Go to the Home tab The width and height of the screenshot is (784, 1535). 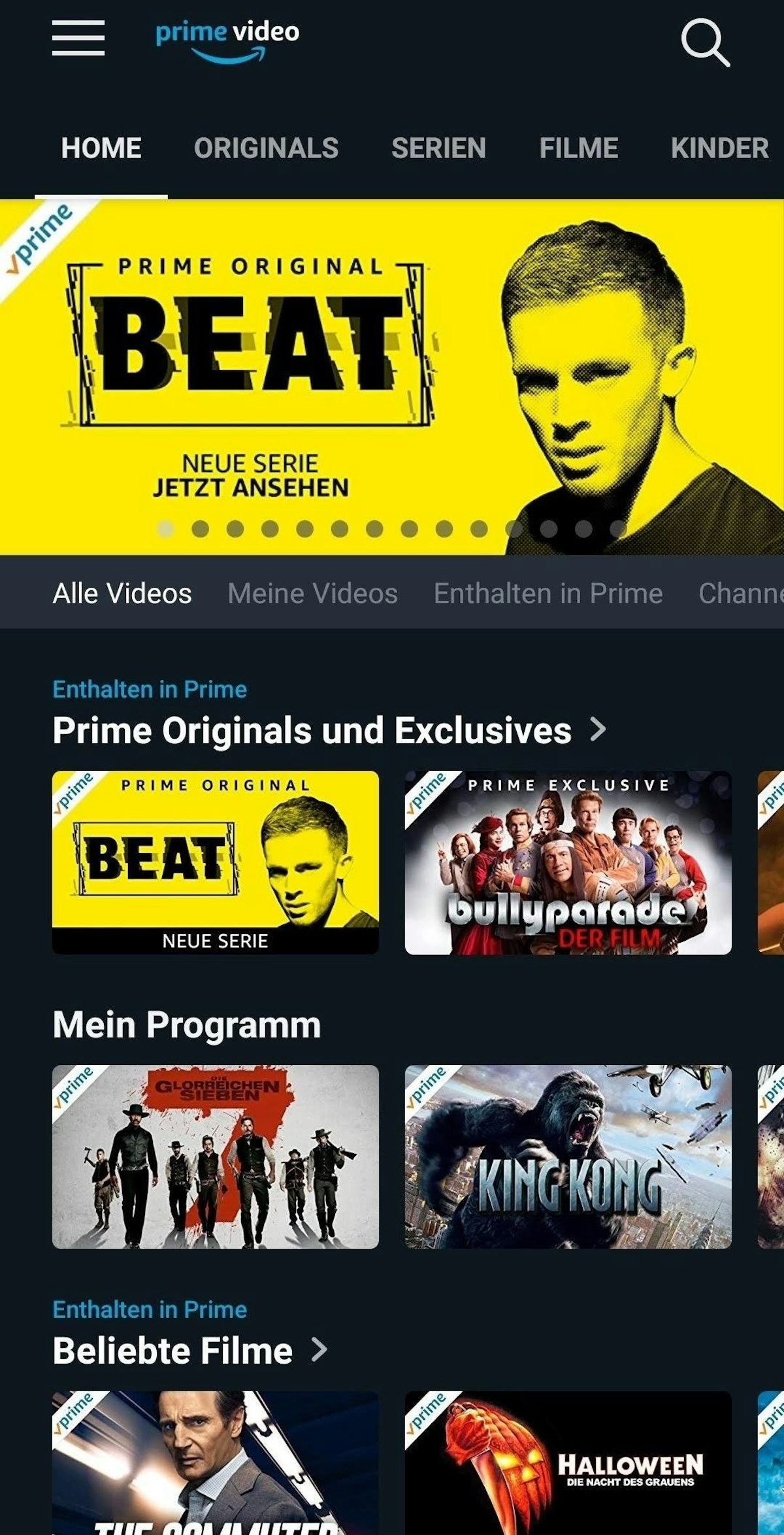click(101, 148)
